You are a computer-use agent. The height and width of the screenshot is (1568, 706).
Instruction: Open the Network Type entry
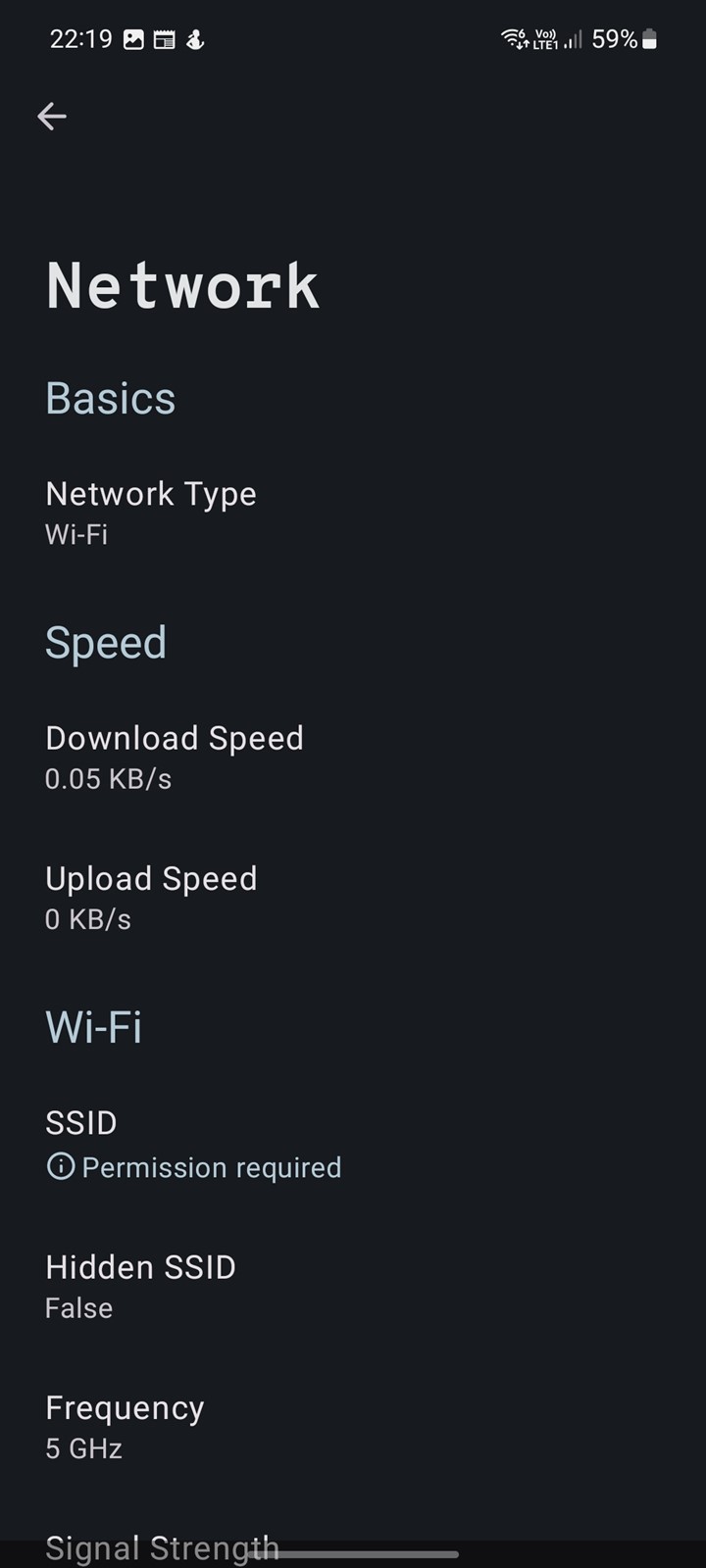click(x=353, y=514)
